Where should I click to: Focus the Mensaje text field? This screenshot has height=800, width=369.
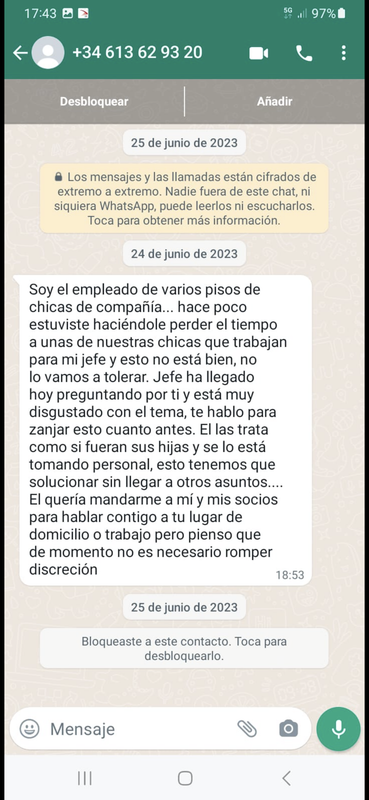coord(138,729)
